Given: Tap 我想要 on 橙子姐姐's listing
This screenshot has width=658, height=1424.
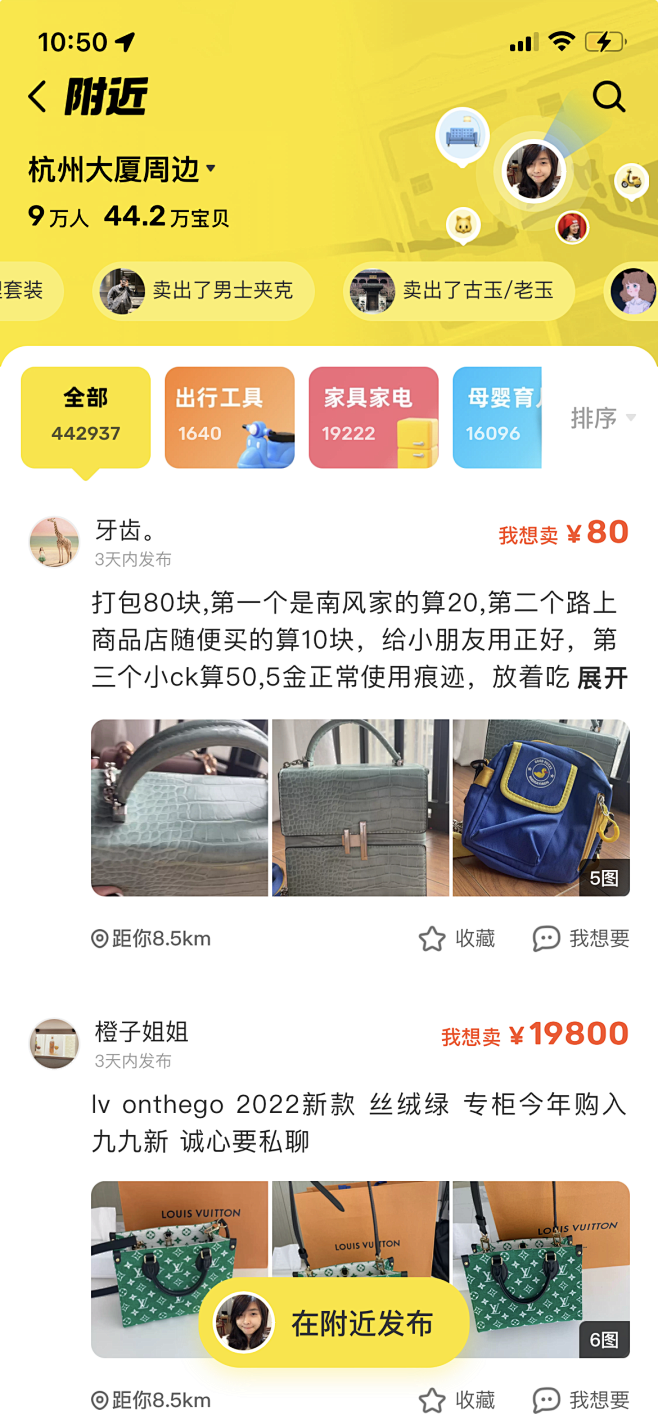Looking at the screenshot, I should (581, 1400).
